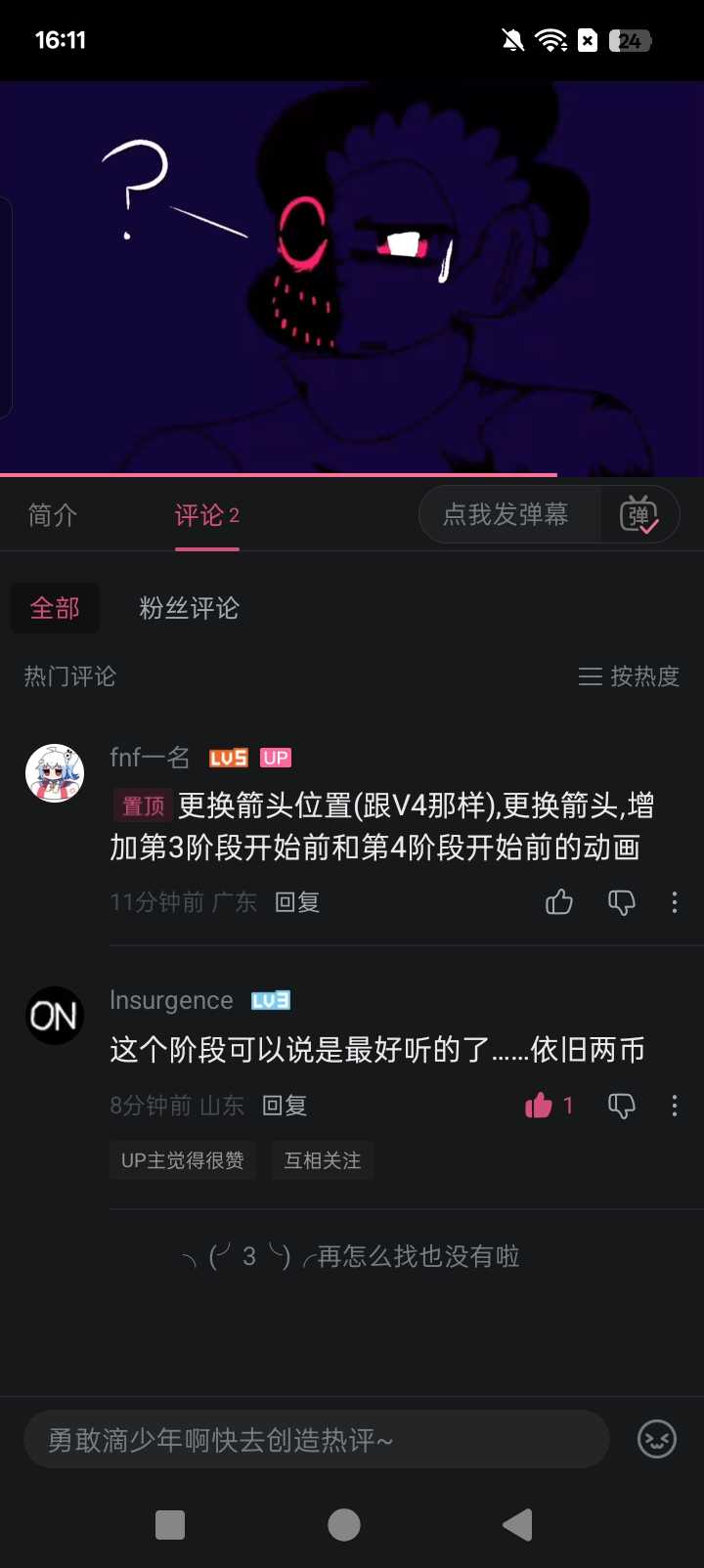
Task: Reply to fnf一名's pinned comment
Action: click(x=297, y=902)
